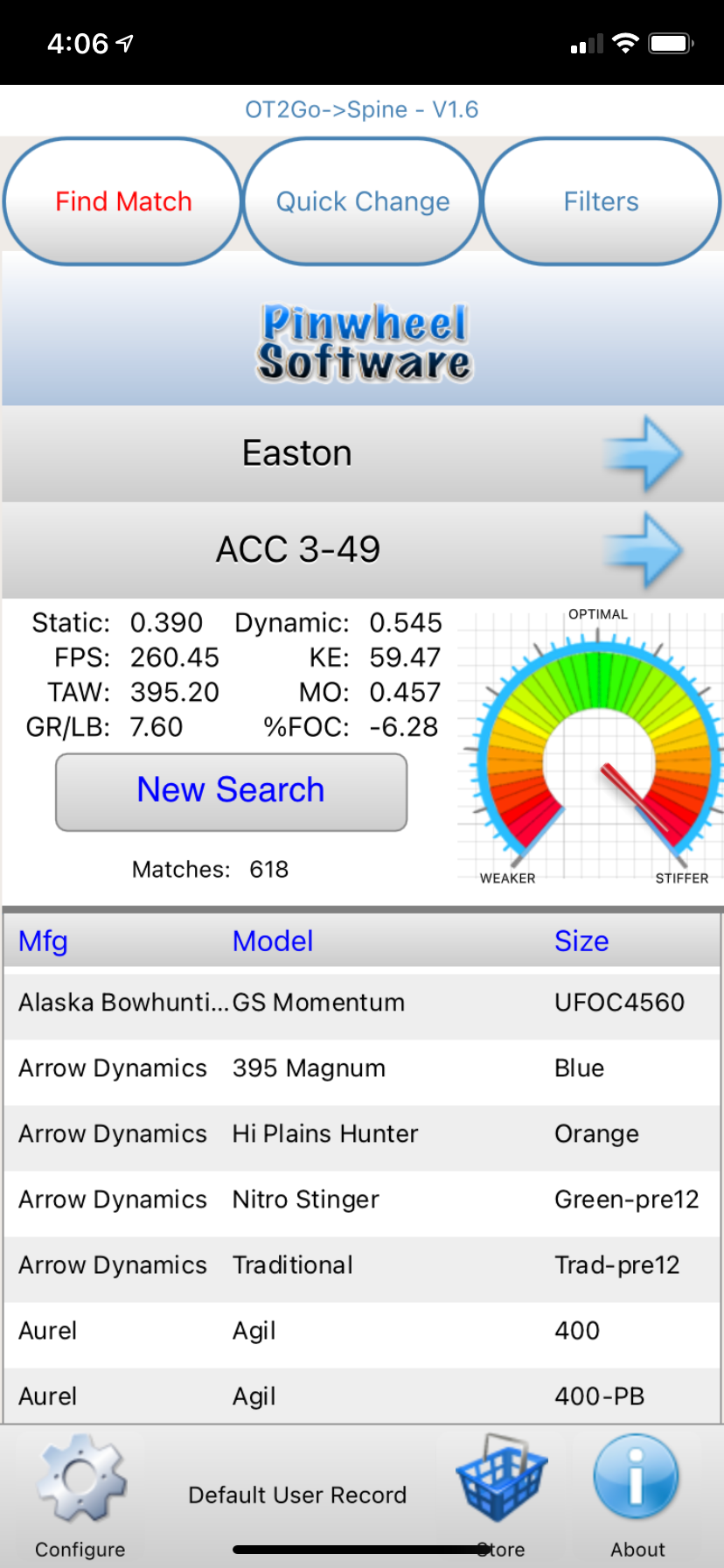Open the Configure settings gear icon

pyautogui.click(x=79, y=1479)
